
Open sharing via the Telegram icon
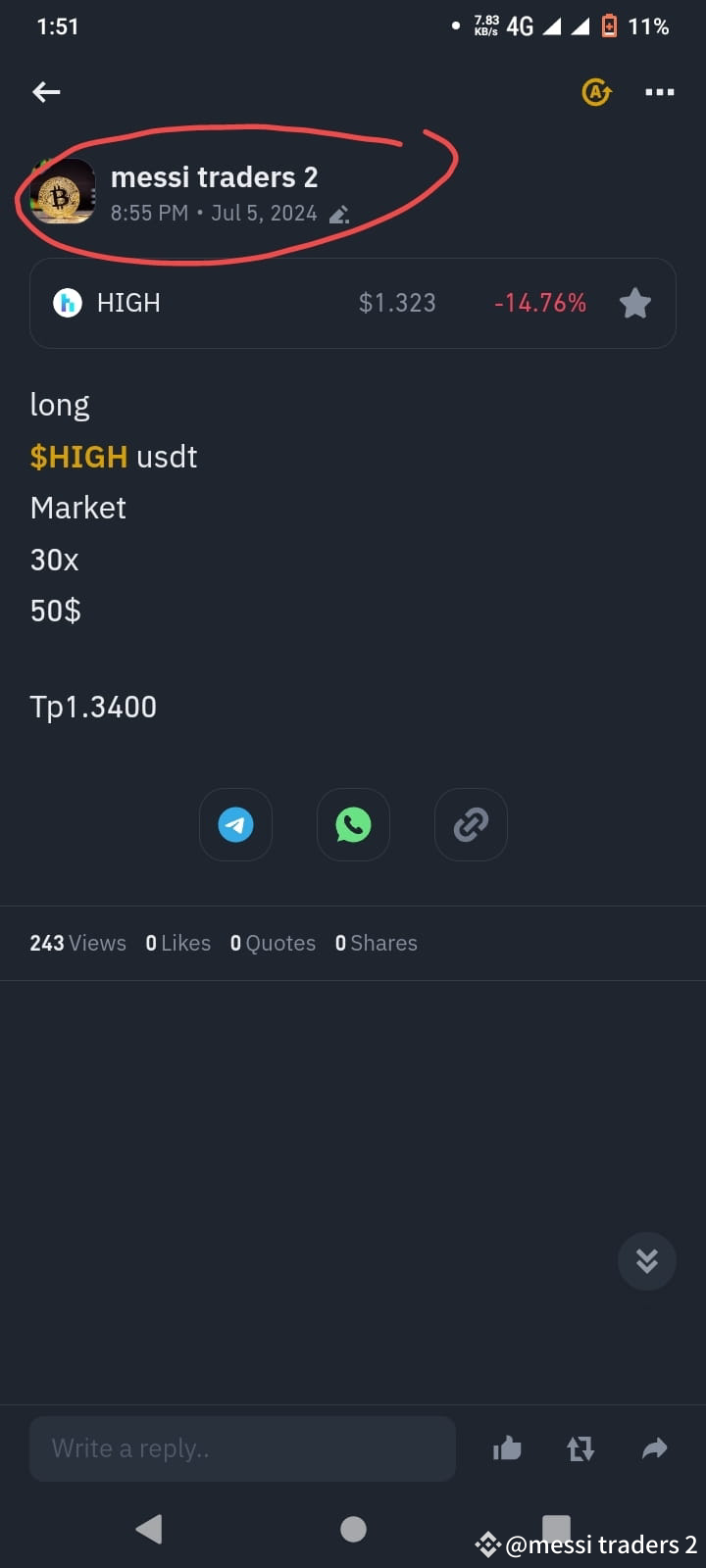(235, 824)
